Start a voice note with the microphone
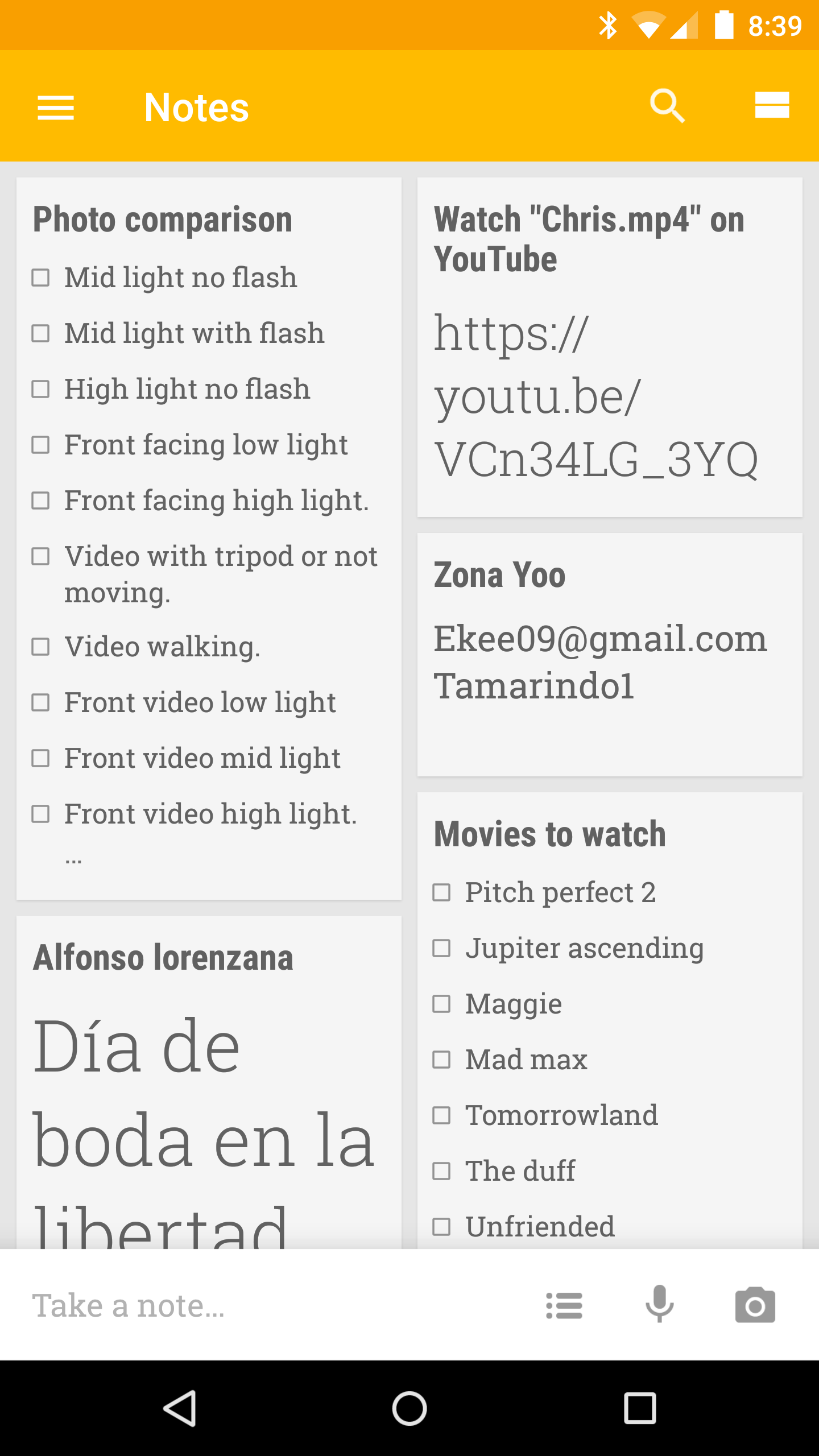This screenshot has width=819, height=1456. pyautogui.click(x=659, y=1304)
